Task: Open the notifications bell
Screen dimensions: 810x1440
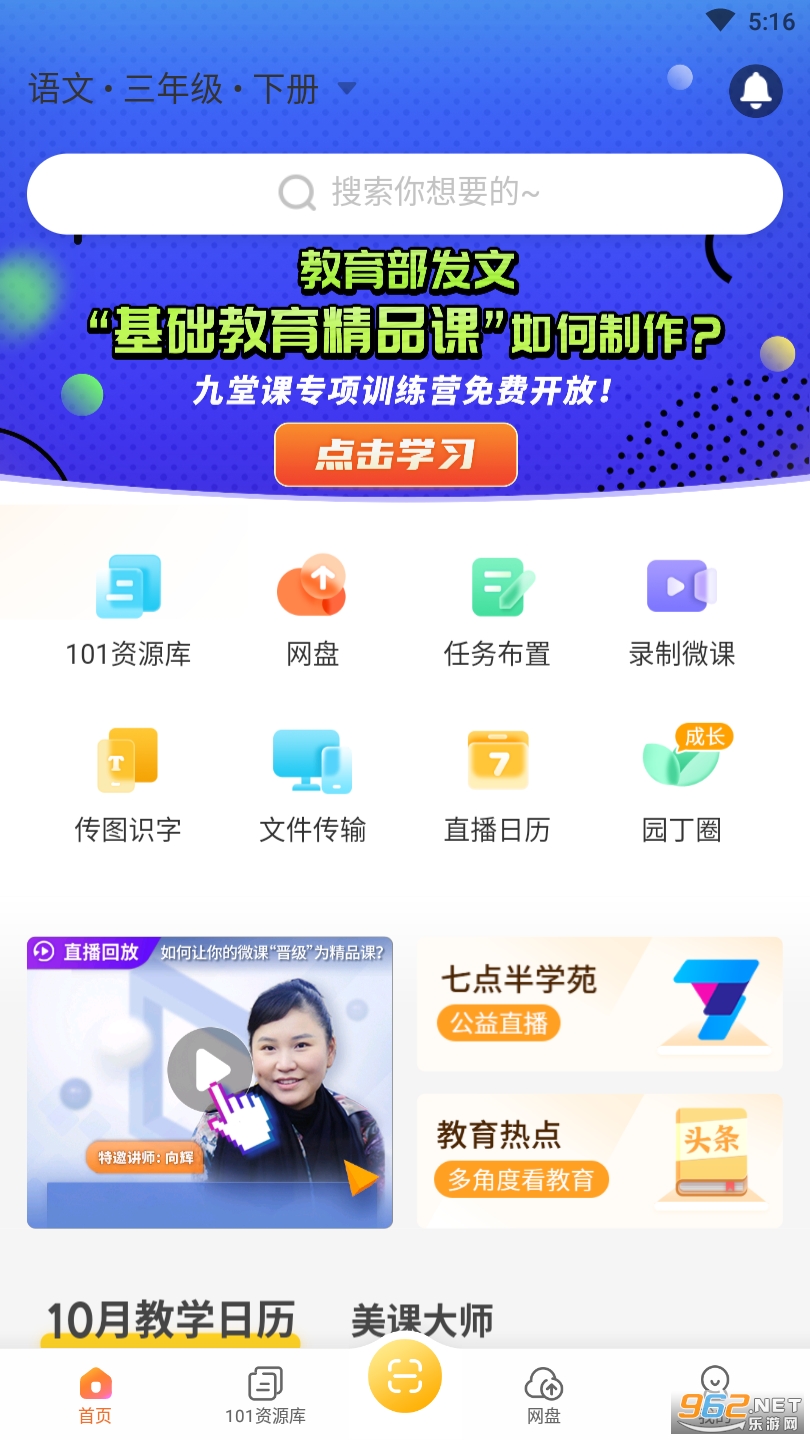Action: point(755,91)
